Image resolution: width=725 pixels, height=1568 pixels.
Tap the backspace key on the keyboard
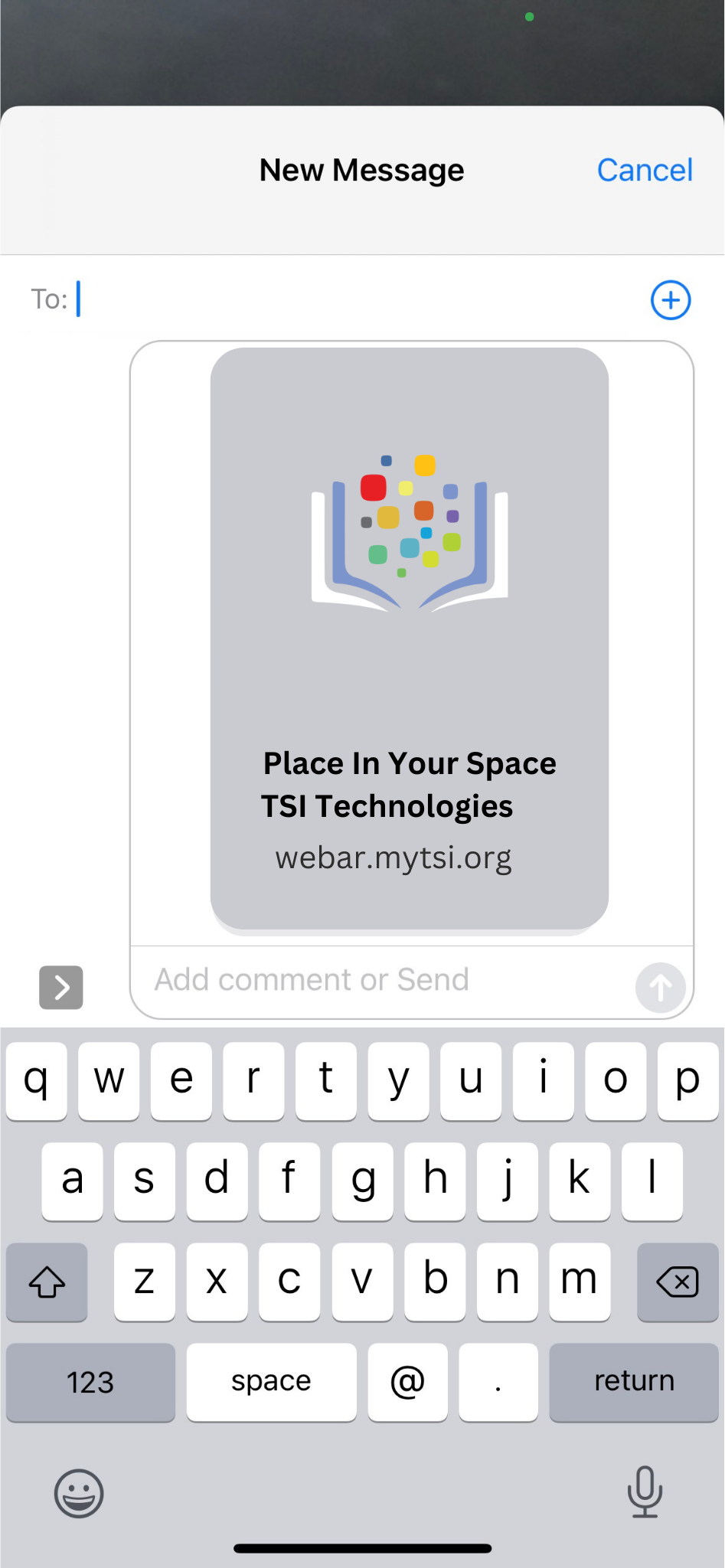(677, 1282)
